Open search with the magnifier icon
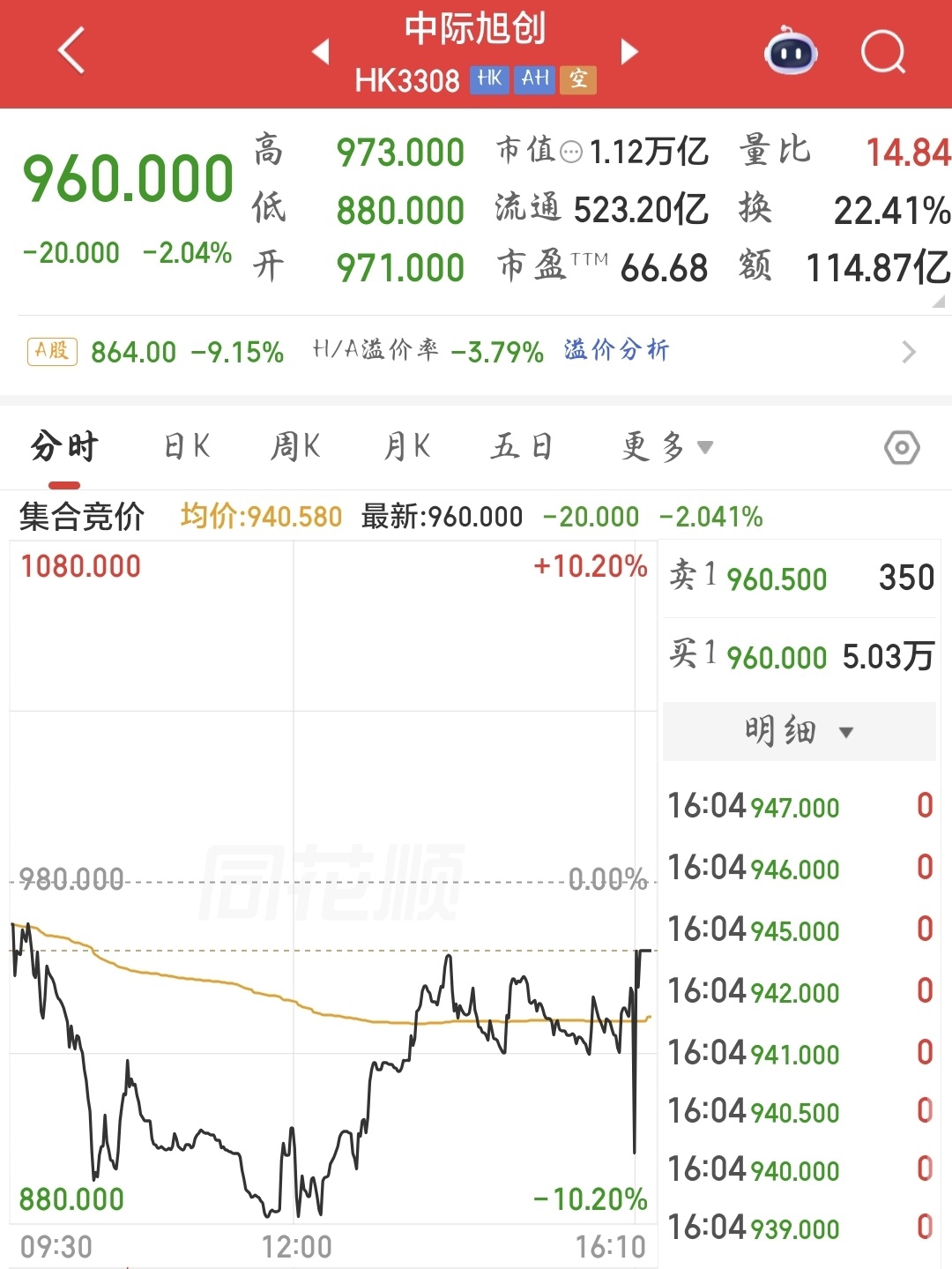This screenshot has width=952, height=1269. pos(883,52)
